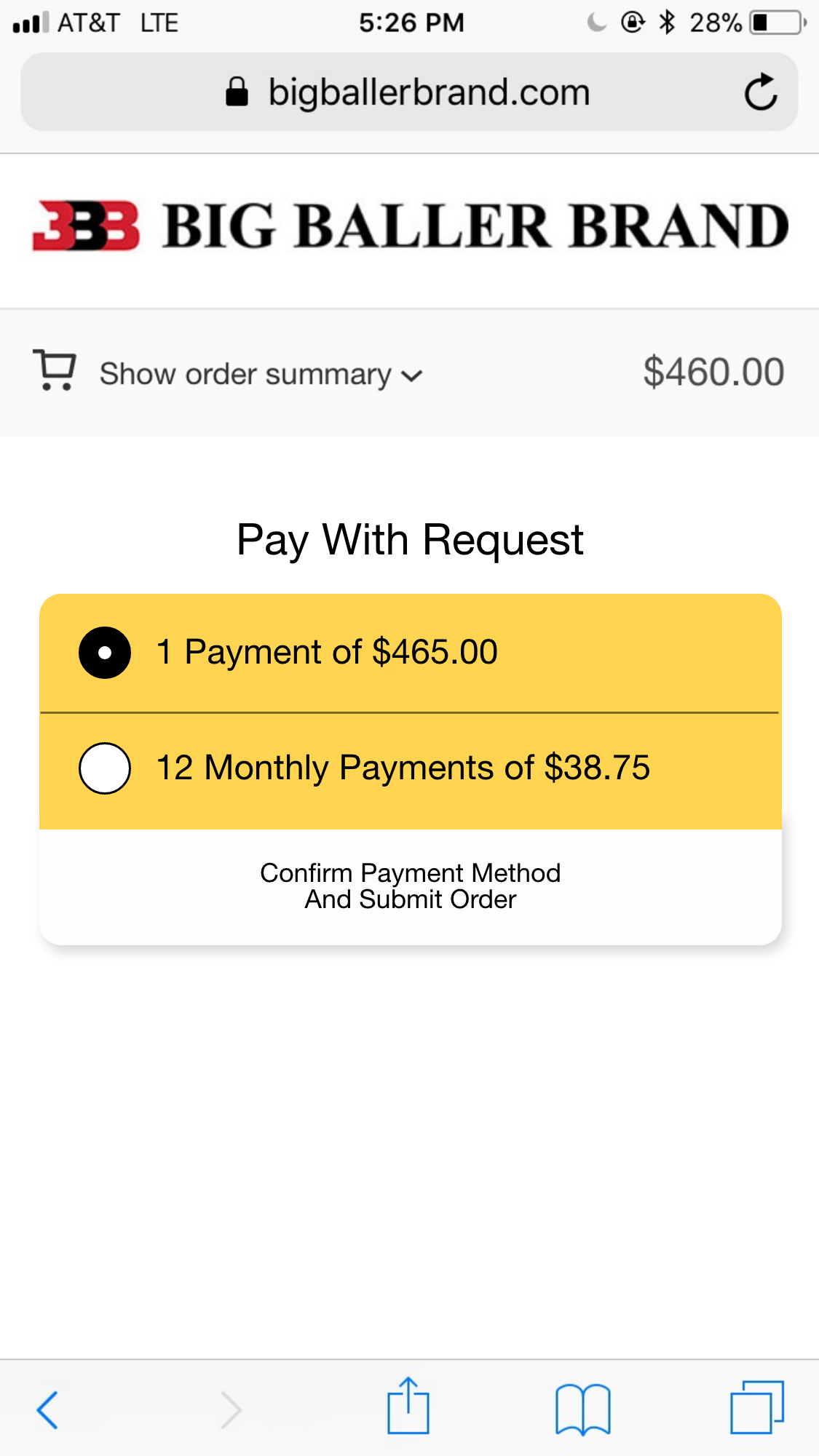Select 1 Payment of $465.00
Screen dimensions: 819x1456
105,653
